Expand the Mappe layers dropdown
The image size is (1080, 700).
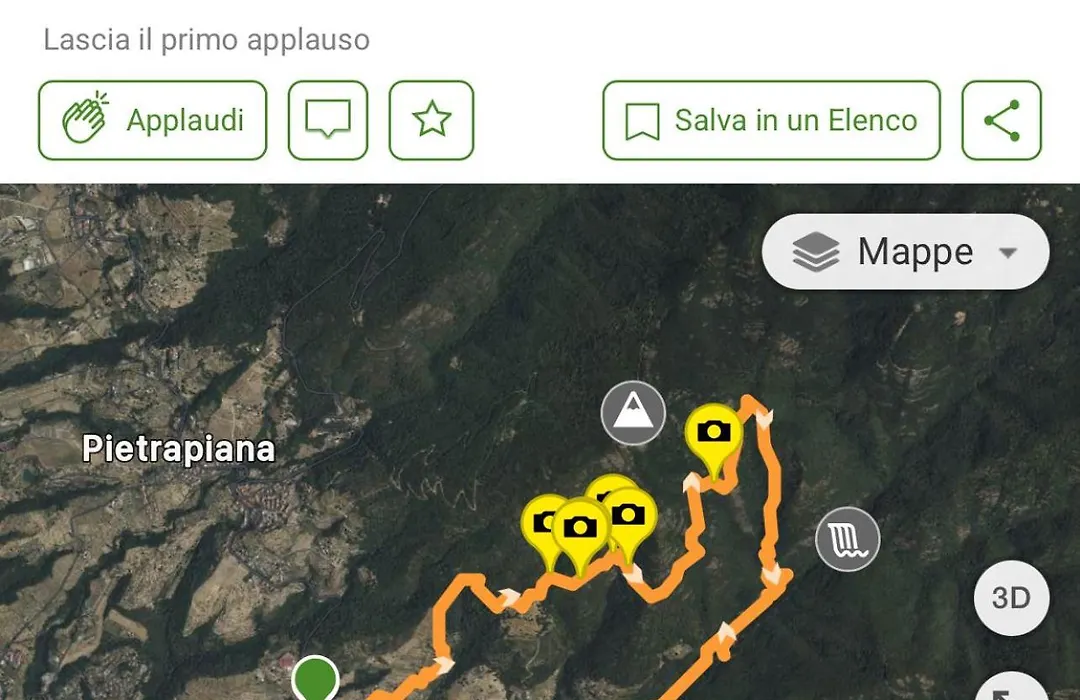905,252
